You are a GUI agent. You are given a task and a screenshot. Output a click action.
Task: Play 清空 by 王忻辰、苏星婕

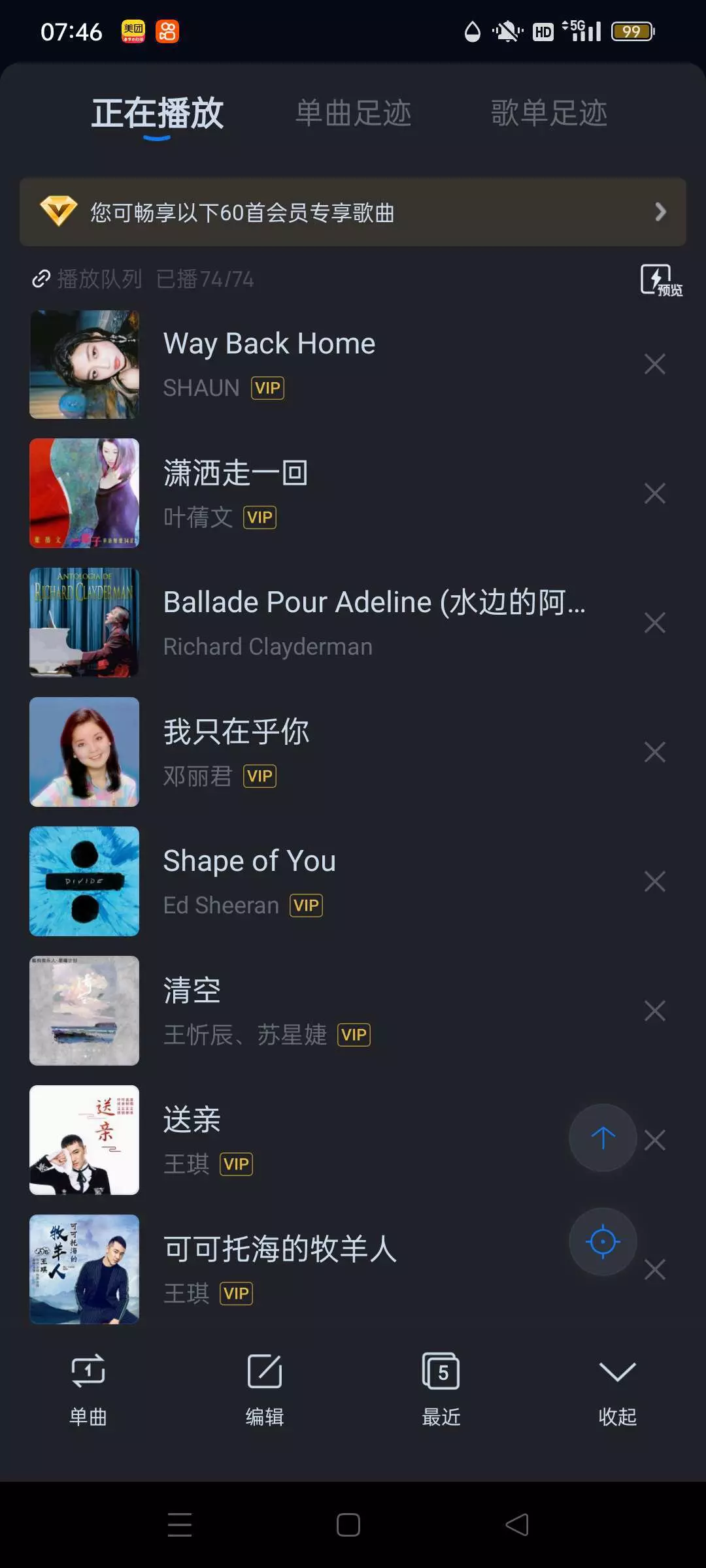click(x=327, y=1011)
